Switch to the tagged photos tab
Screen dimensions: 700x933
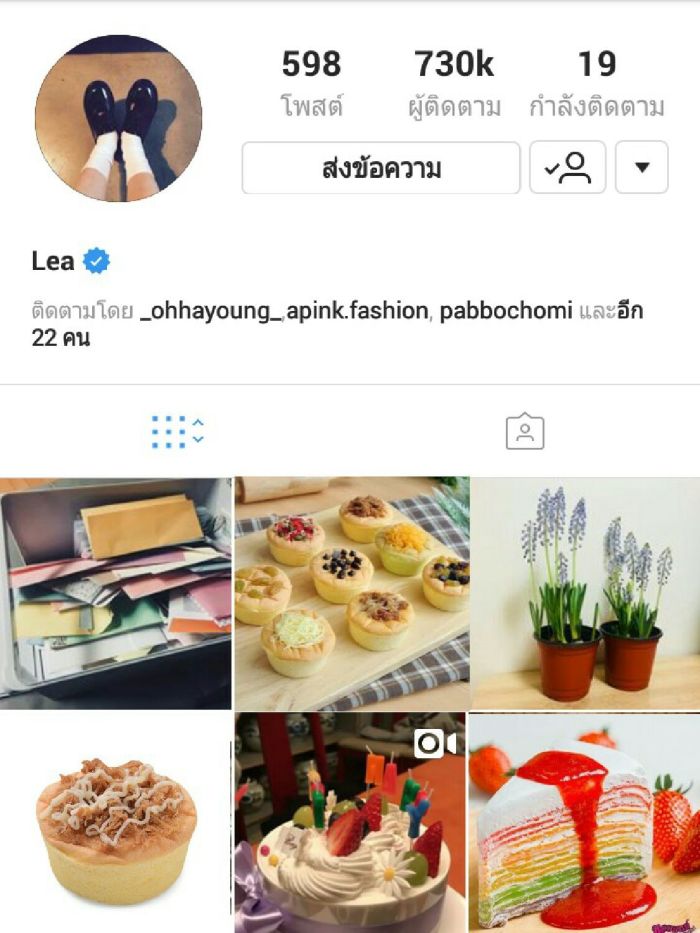524,431
